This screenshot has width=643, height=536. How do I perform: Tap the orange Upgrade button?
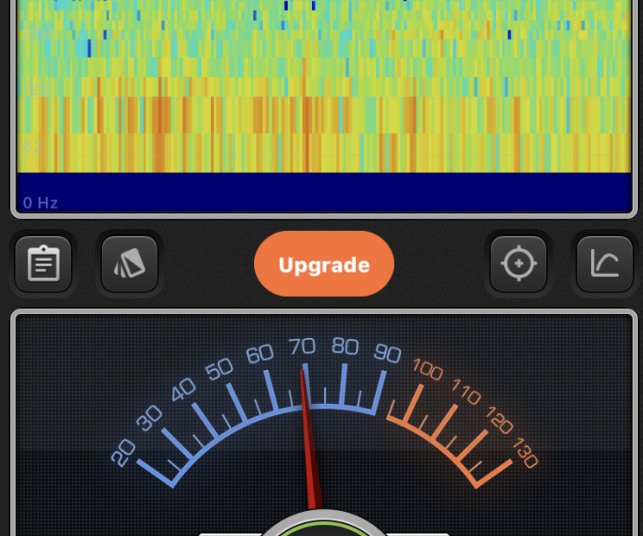pyautogui.click(x=324, y=264)
